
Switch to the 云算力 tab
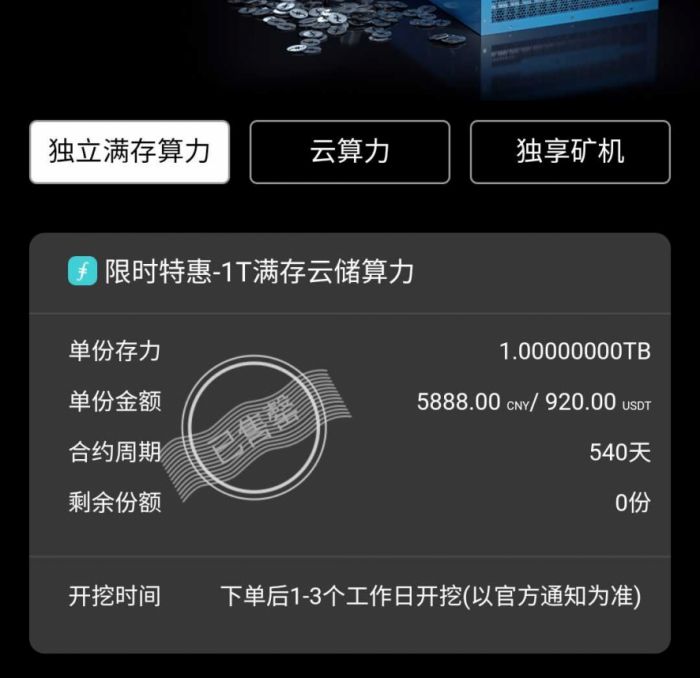tap(350, 152)
